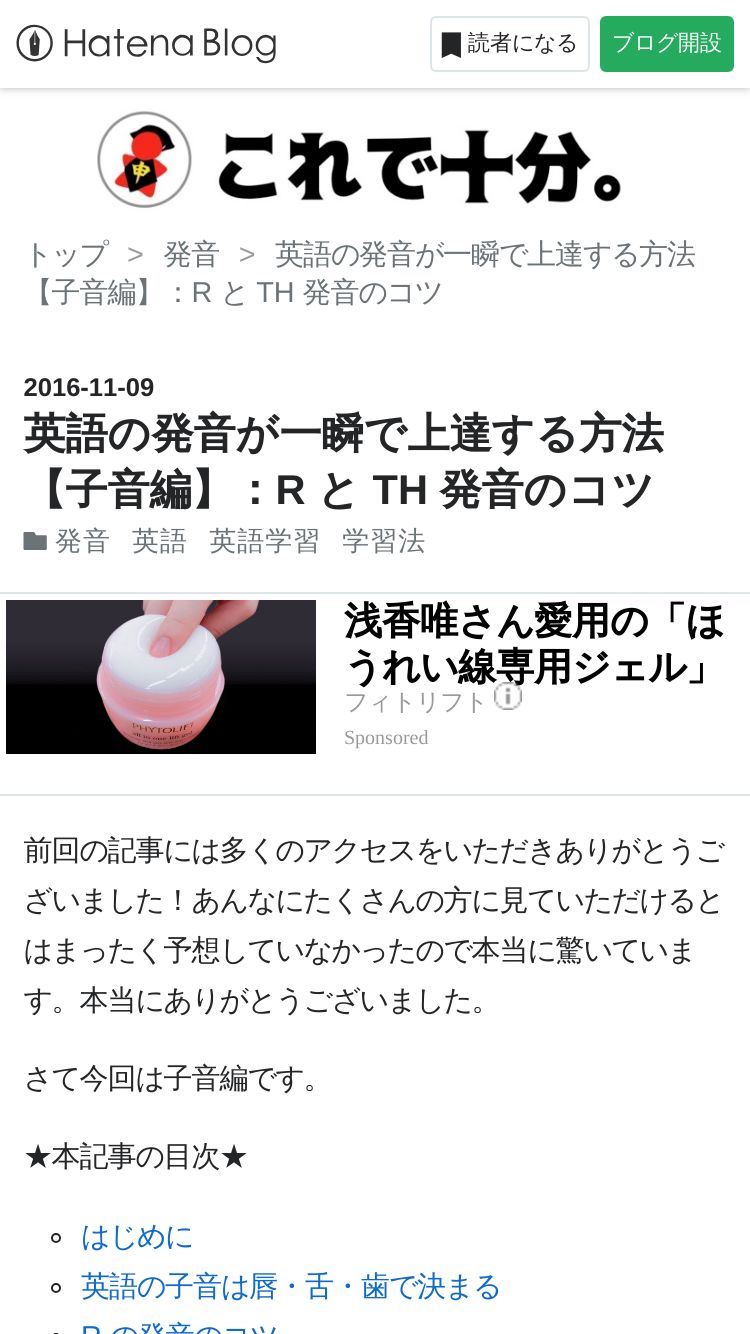The height and width of the screenshot is (1334, 750).
Task: Tap the 読者になる subscribe button
Action: [x=510, y=44]
